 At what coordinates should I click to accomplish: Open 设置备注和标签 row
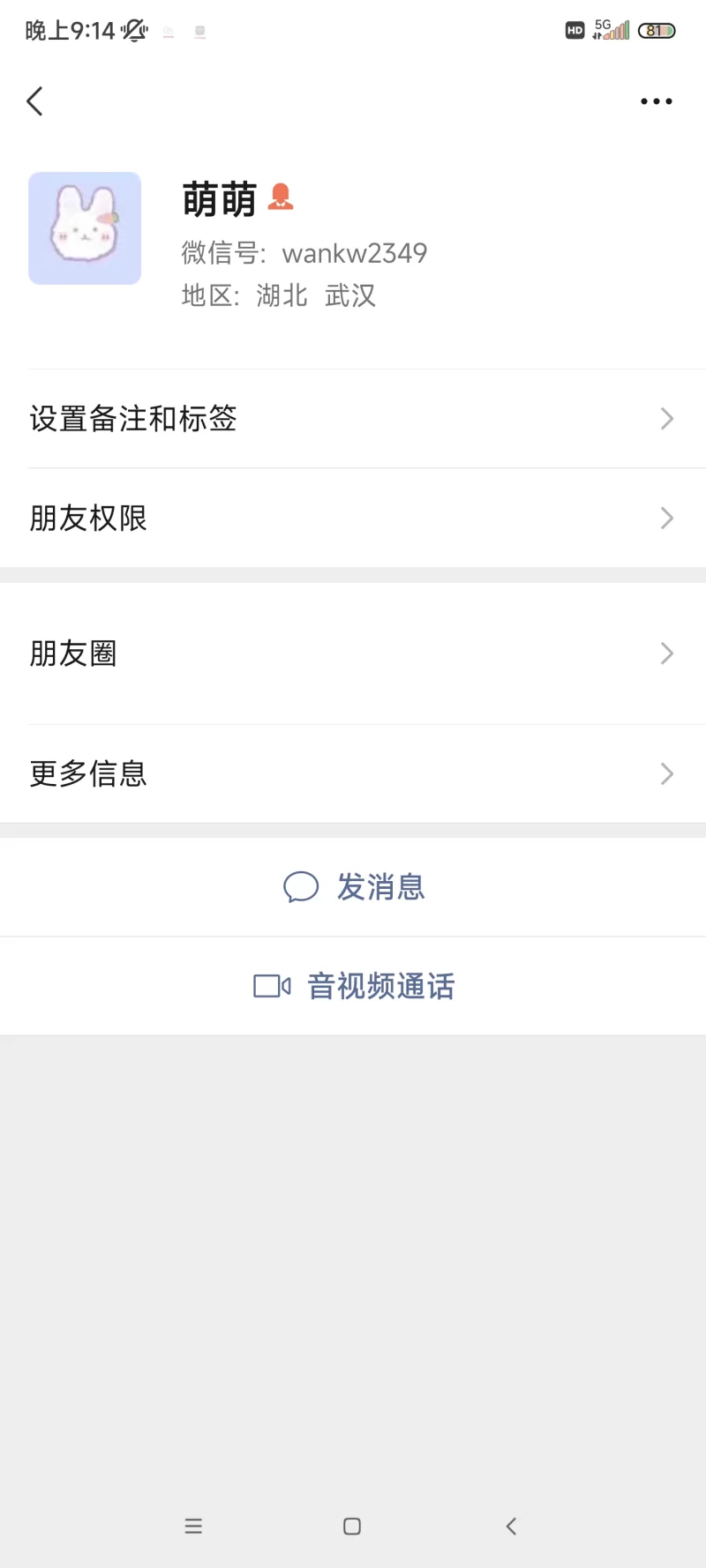pos(353,419)
